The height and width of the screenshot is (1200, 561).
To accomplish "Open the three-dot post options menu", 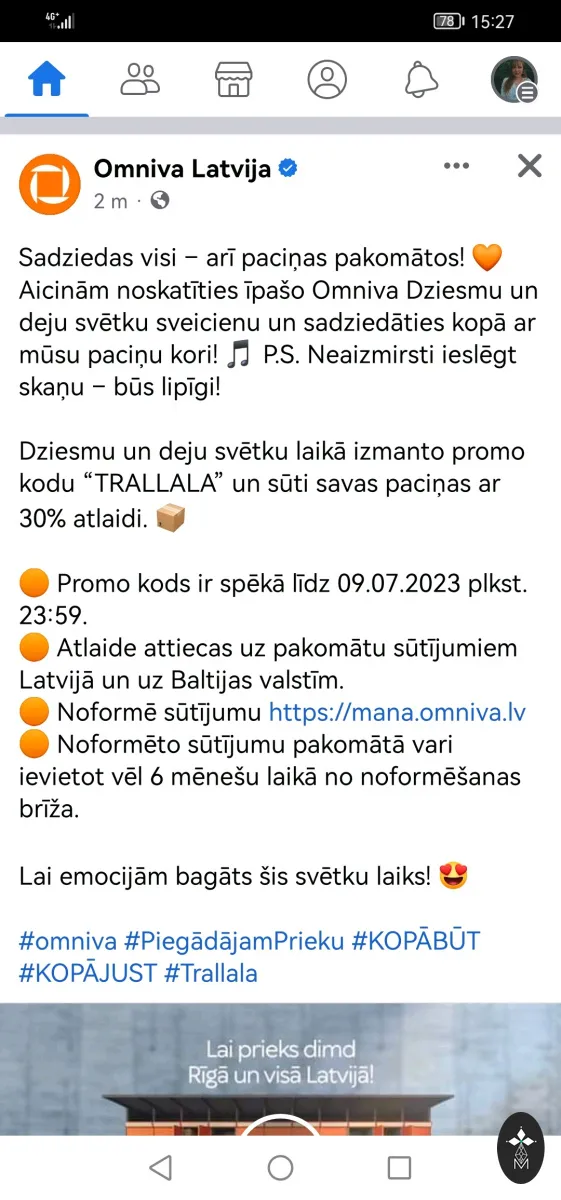I will click(x=456, y=166).
